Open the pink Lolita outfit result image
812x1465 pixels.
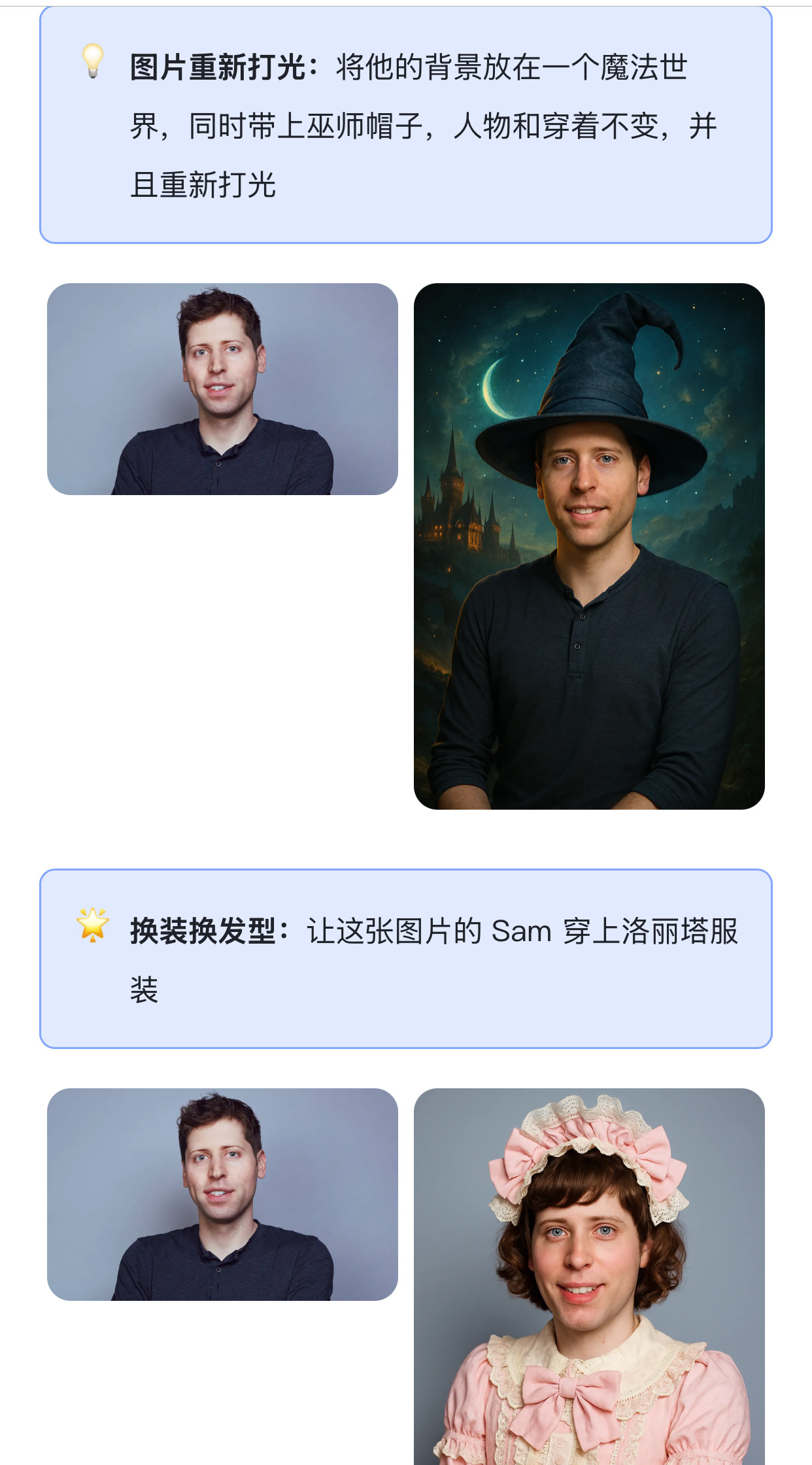pyautogui.click(x=589, y=1277)
